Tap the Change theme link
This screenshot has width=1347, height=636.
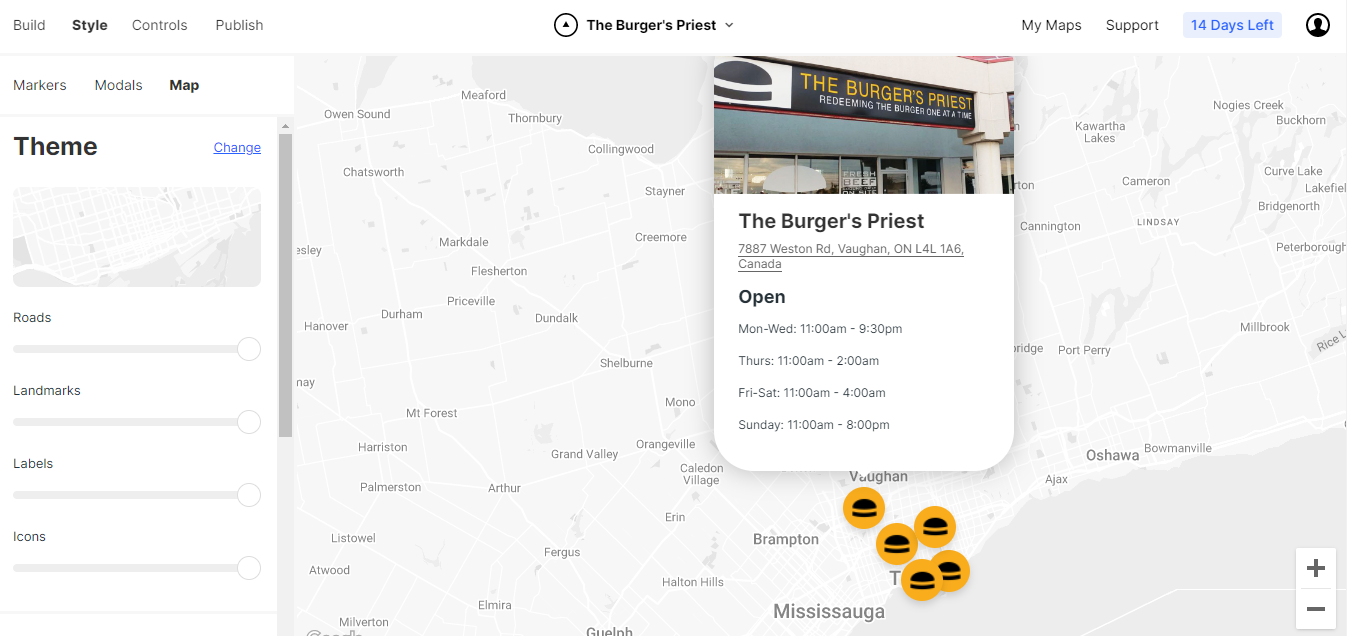point(237,147)
